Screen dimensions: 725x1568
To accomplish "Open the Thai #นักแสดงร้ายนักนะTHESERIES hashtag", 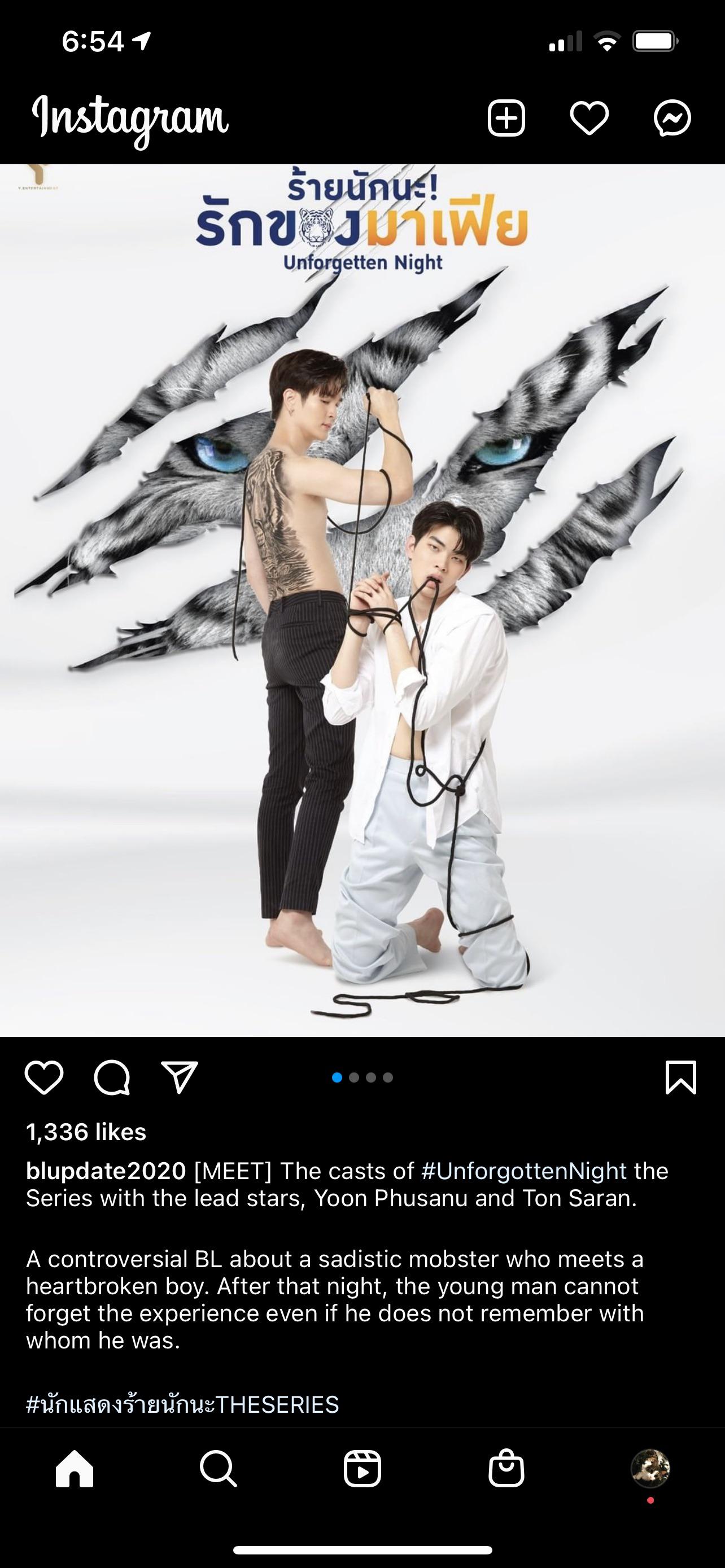I will 182,1404.
